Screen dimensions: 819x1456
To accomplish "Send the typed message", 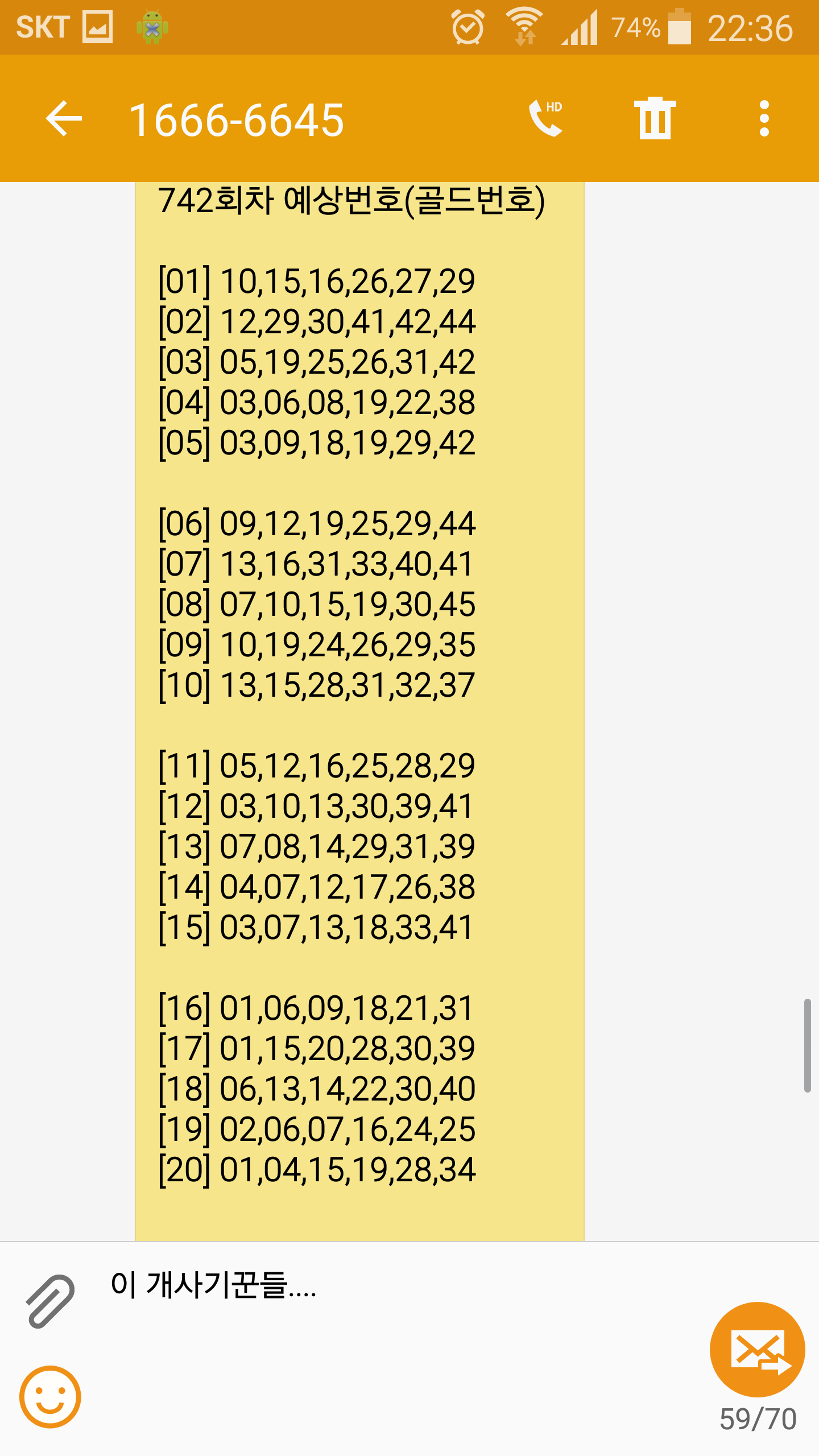I will (757, 1350).
